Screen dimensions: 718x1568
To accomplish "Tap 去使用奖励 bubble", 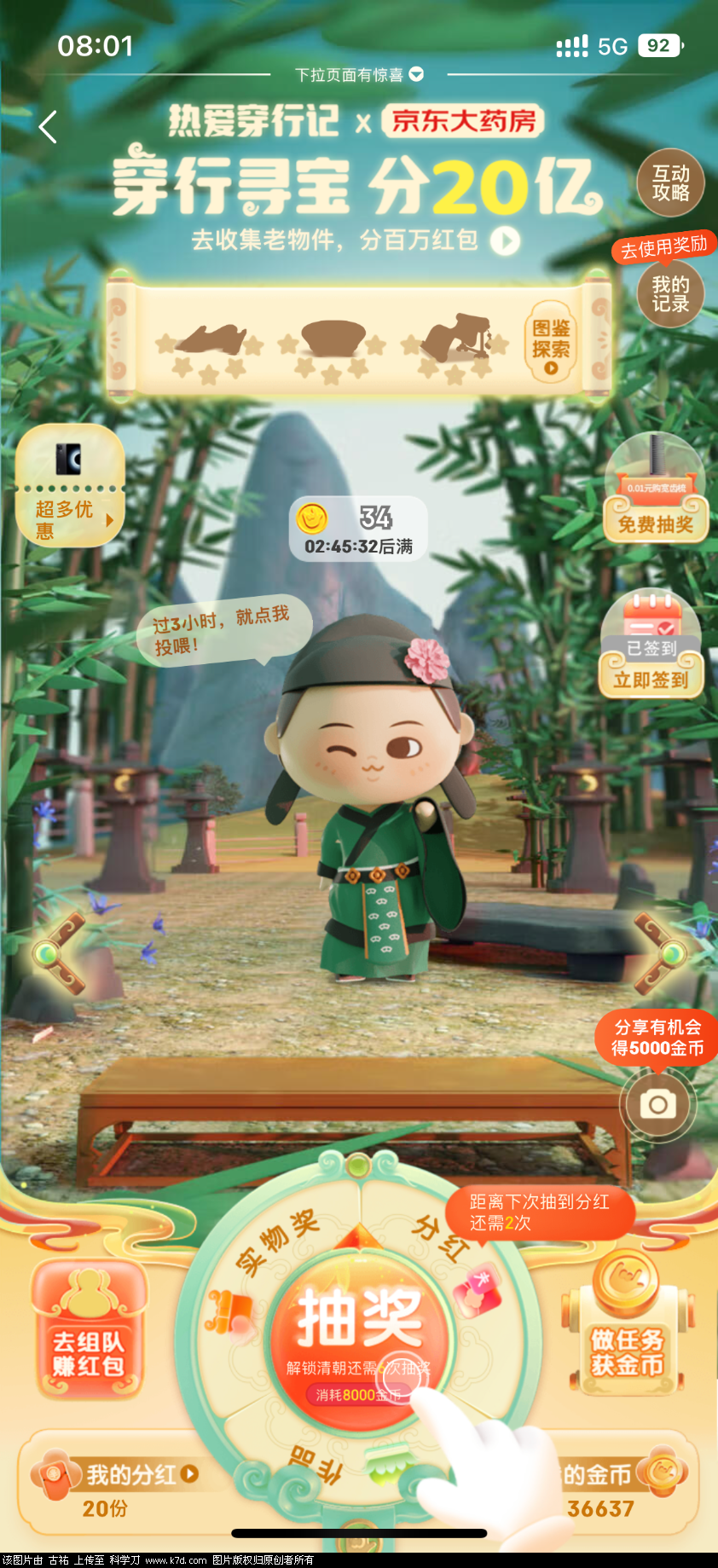I will [663, 247].
